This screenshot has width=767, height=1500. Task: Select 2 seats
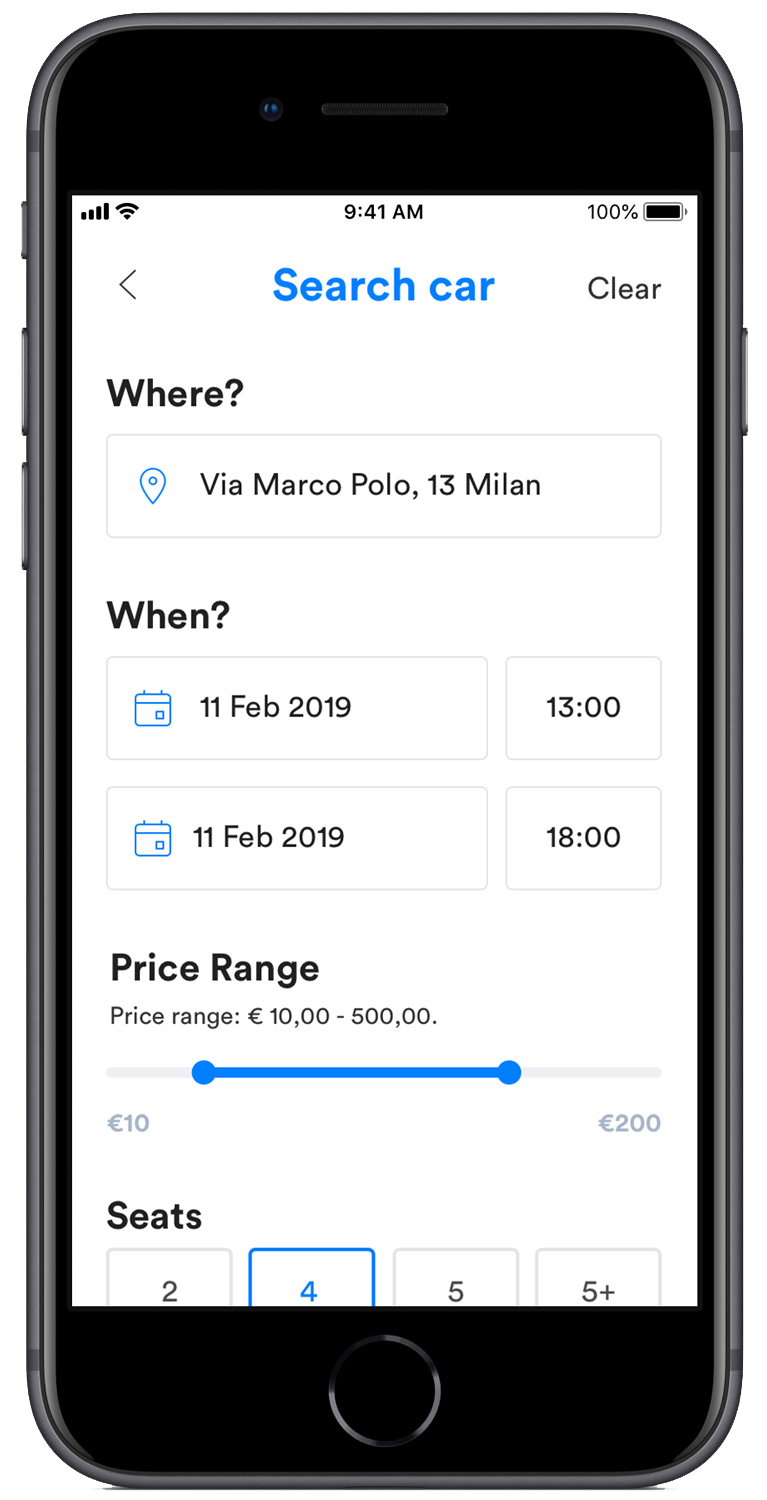coord(169,1282)
